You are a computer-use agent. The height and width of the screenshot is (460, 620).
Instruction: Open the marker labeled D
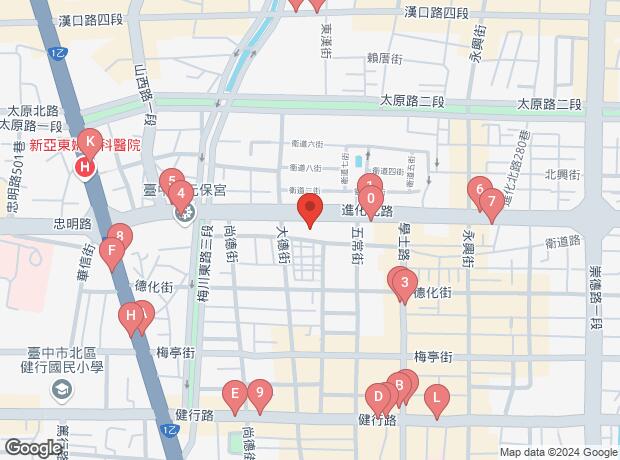(x=378, y=397)
